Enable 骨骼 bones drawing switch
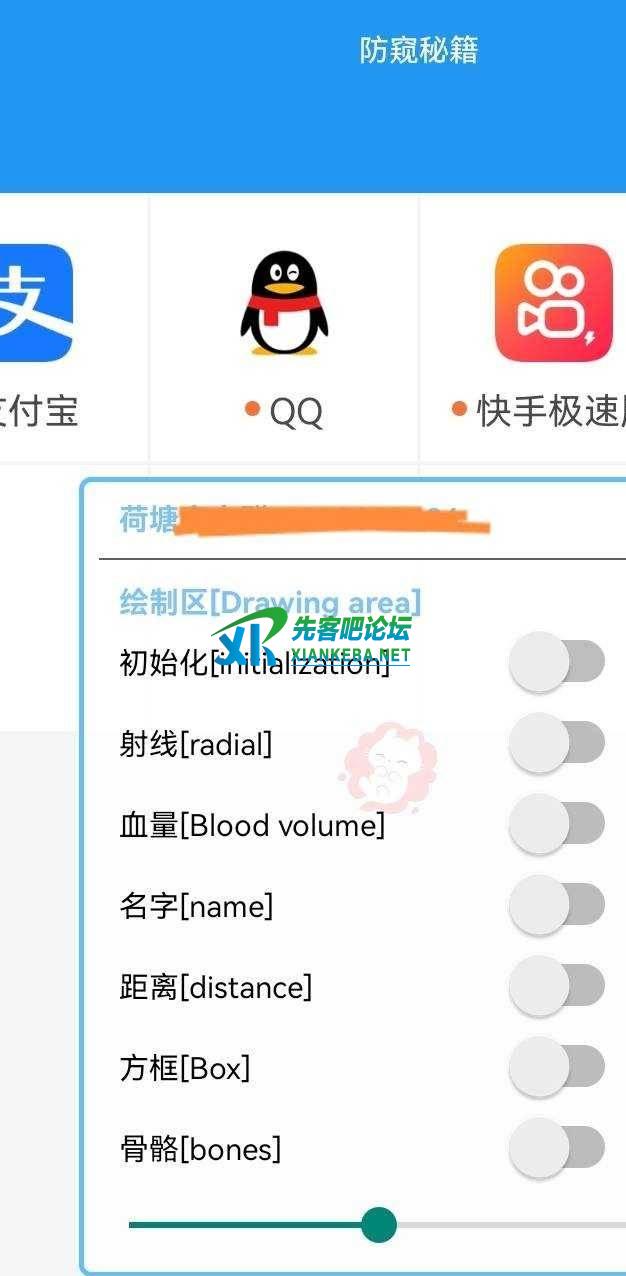626x1276 pixels. [557, 1148]
